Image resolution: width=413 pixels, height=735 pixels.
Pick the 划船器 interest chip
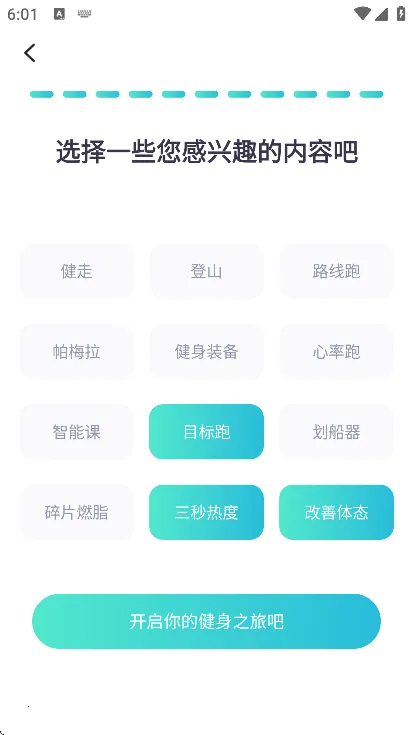tap(336, 432)
